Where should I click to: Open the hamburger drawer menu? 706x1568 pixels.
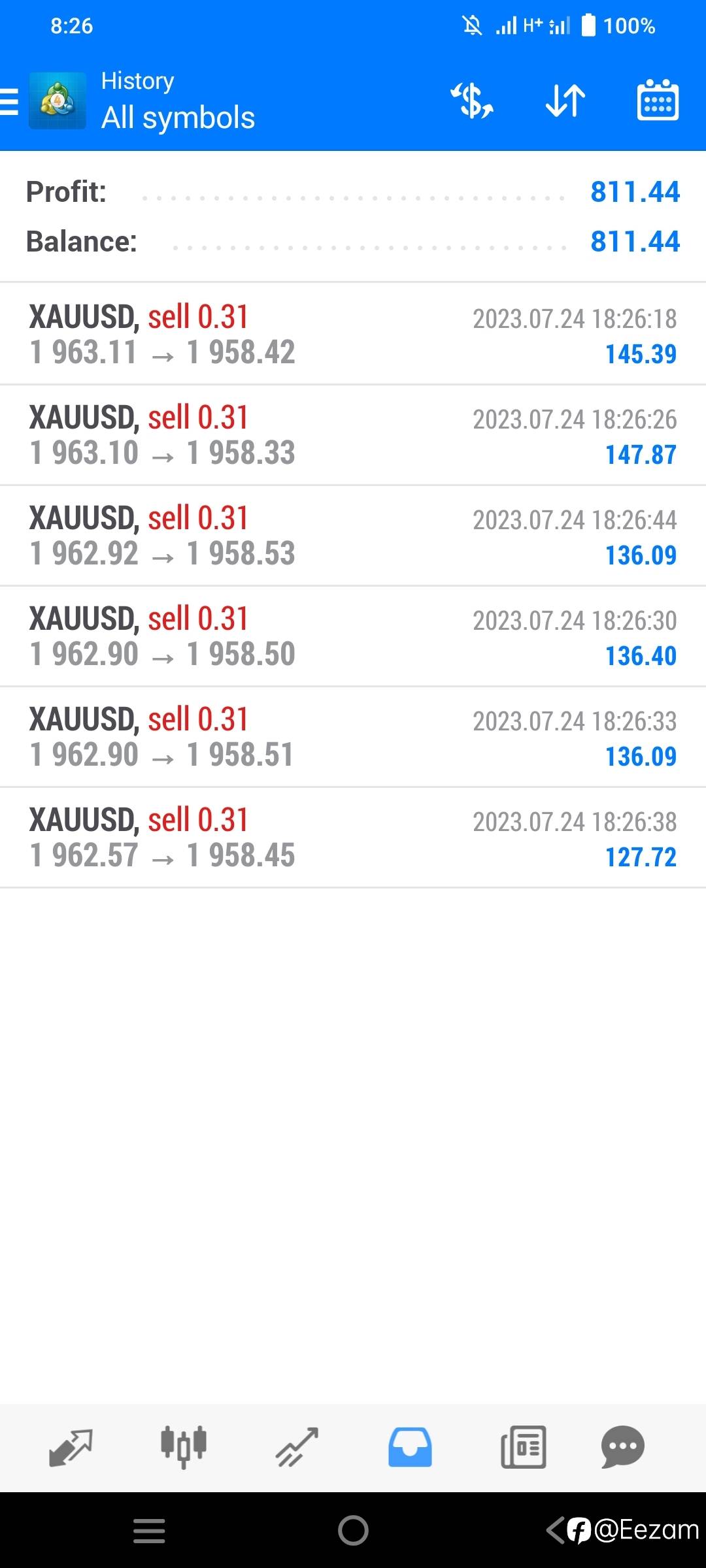point(9,102)
